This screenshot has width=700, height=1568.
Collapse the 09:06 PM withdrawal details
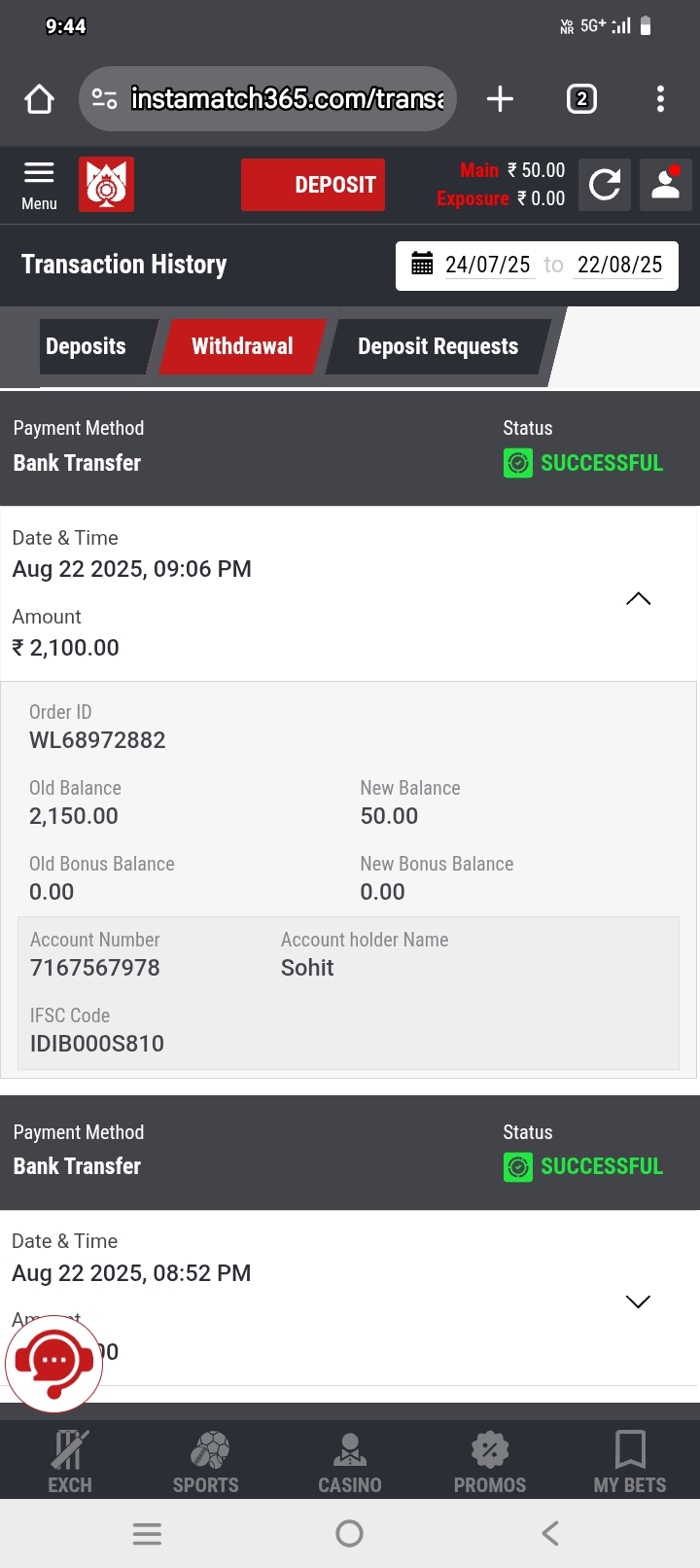pos(638,598)
